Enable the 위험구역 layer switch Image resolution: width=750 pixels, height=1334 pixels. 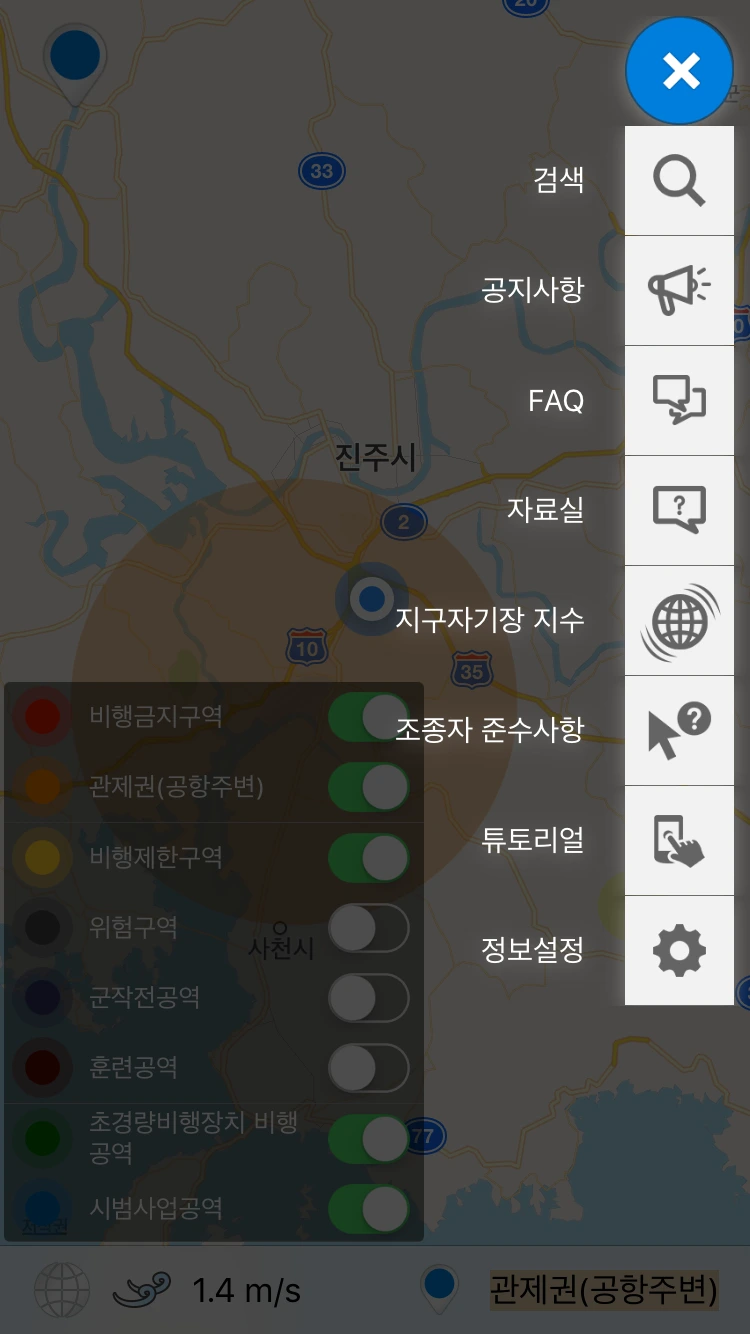pyautogui.click(x=369, y=928)
